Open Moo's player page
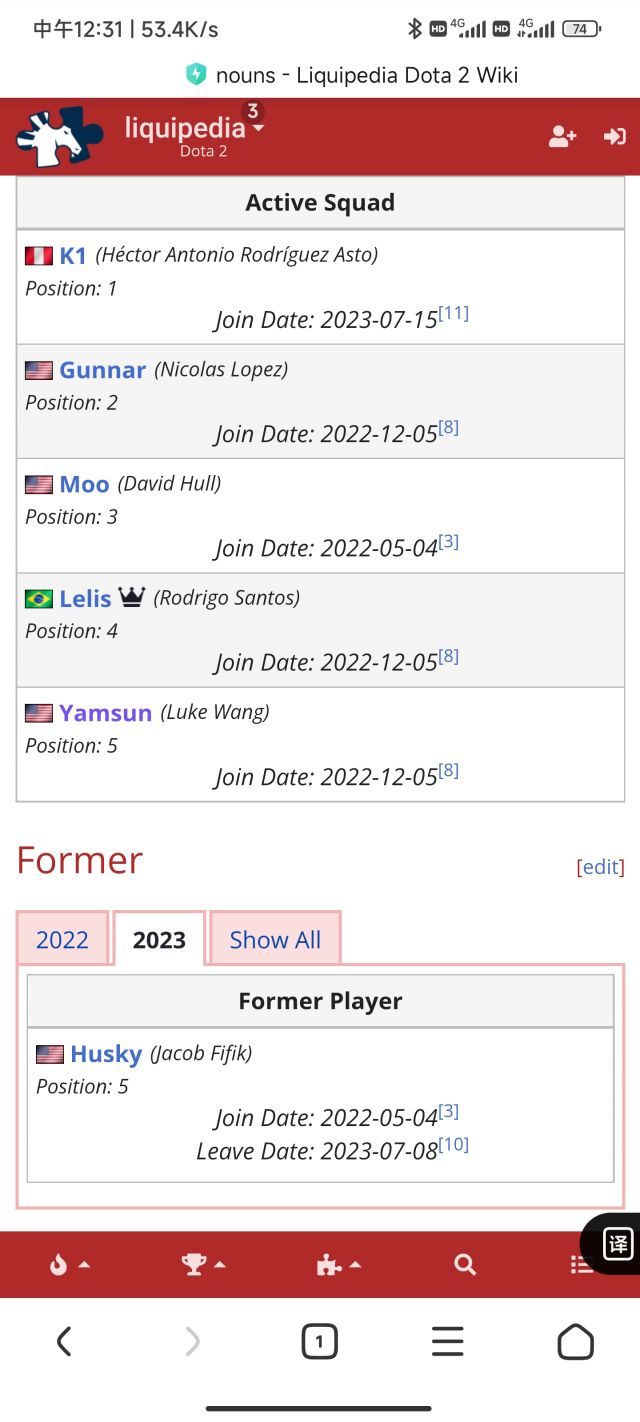This screenshot has width=640, height=1422. point(84,485)
